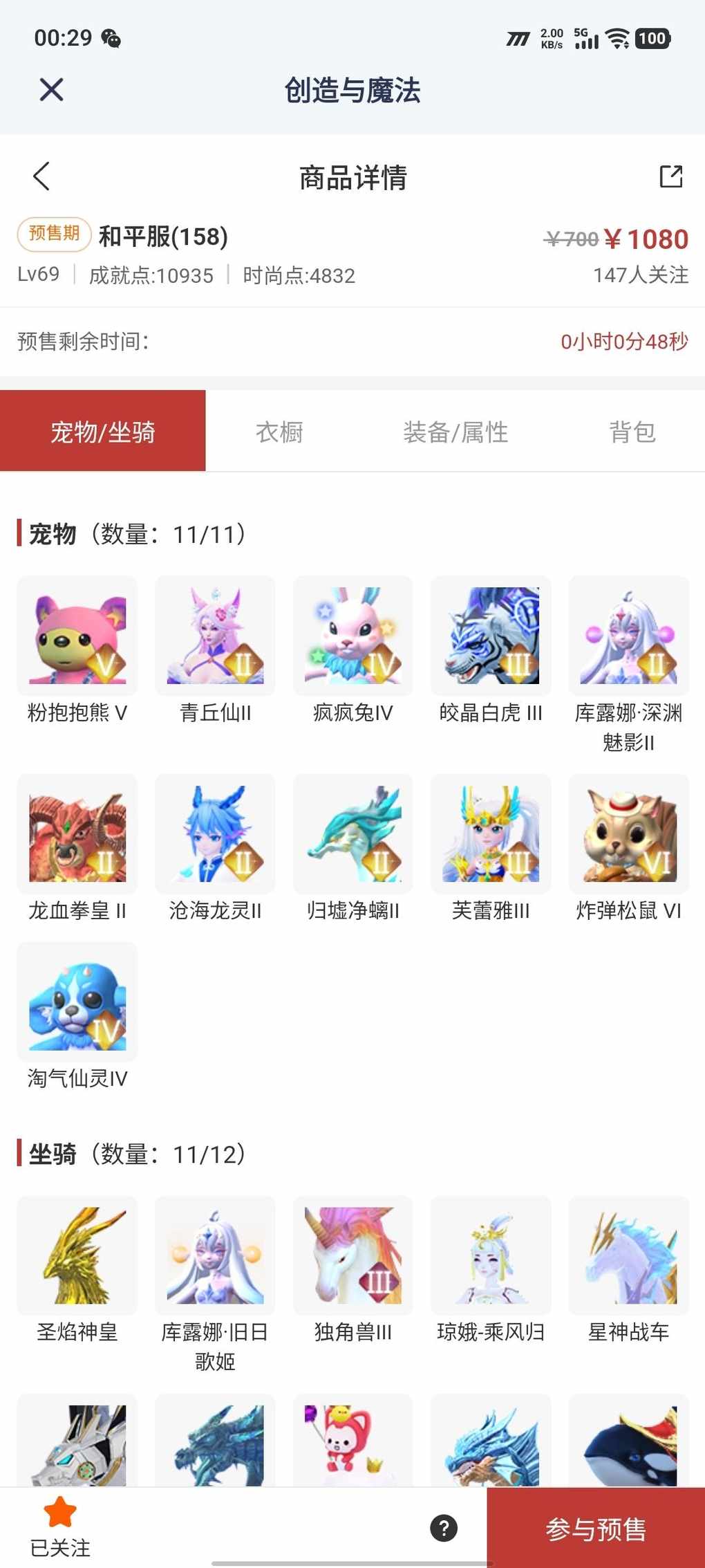View mount 独角兽III
This screenshot has width=705, height=1568.
point(353,1269)
